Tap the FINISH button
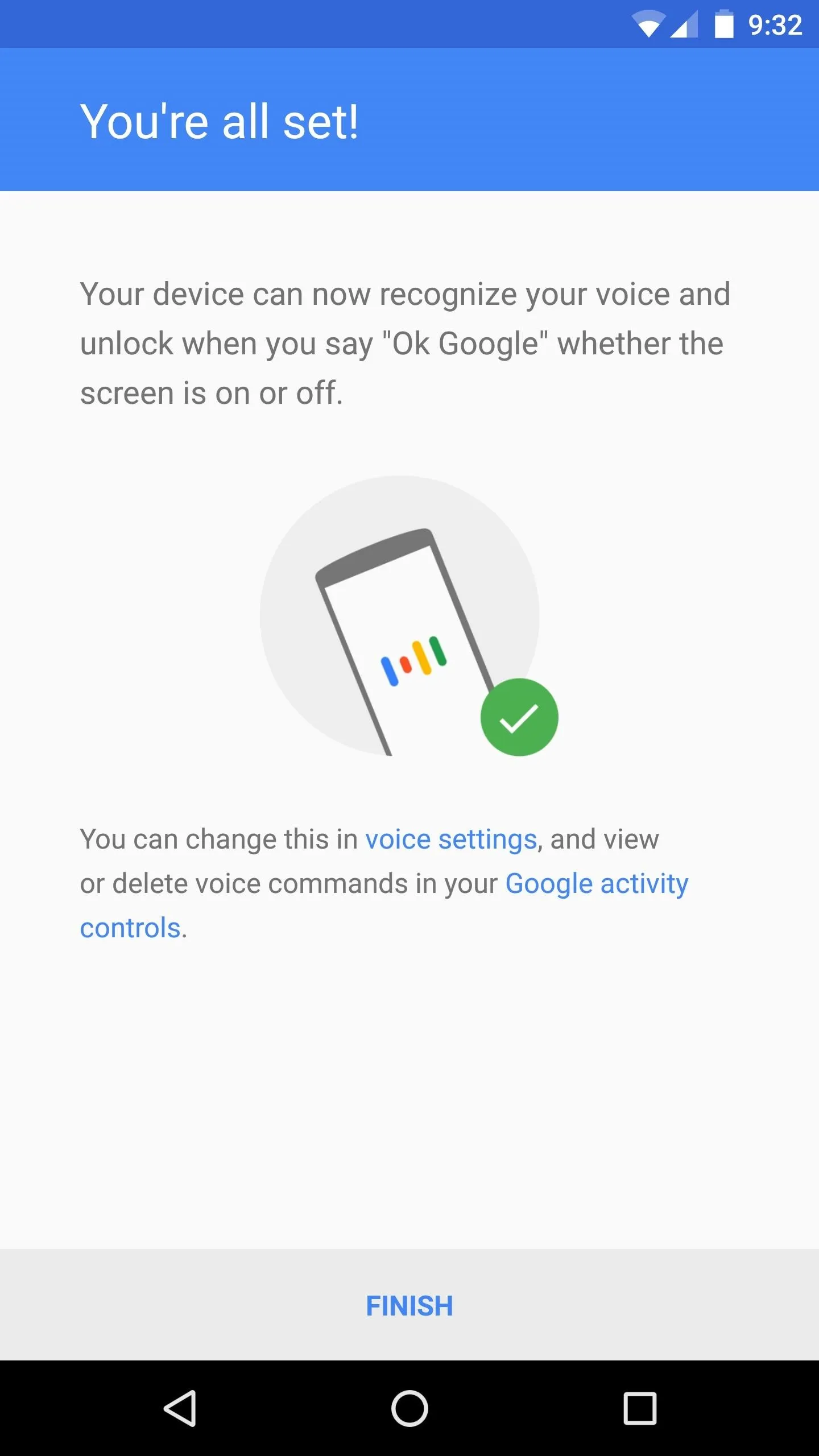 (409, 1305)
